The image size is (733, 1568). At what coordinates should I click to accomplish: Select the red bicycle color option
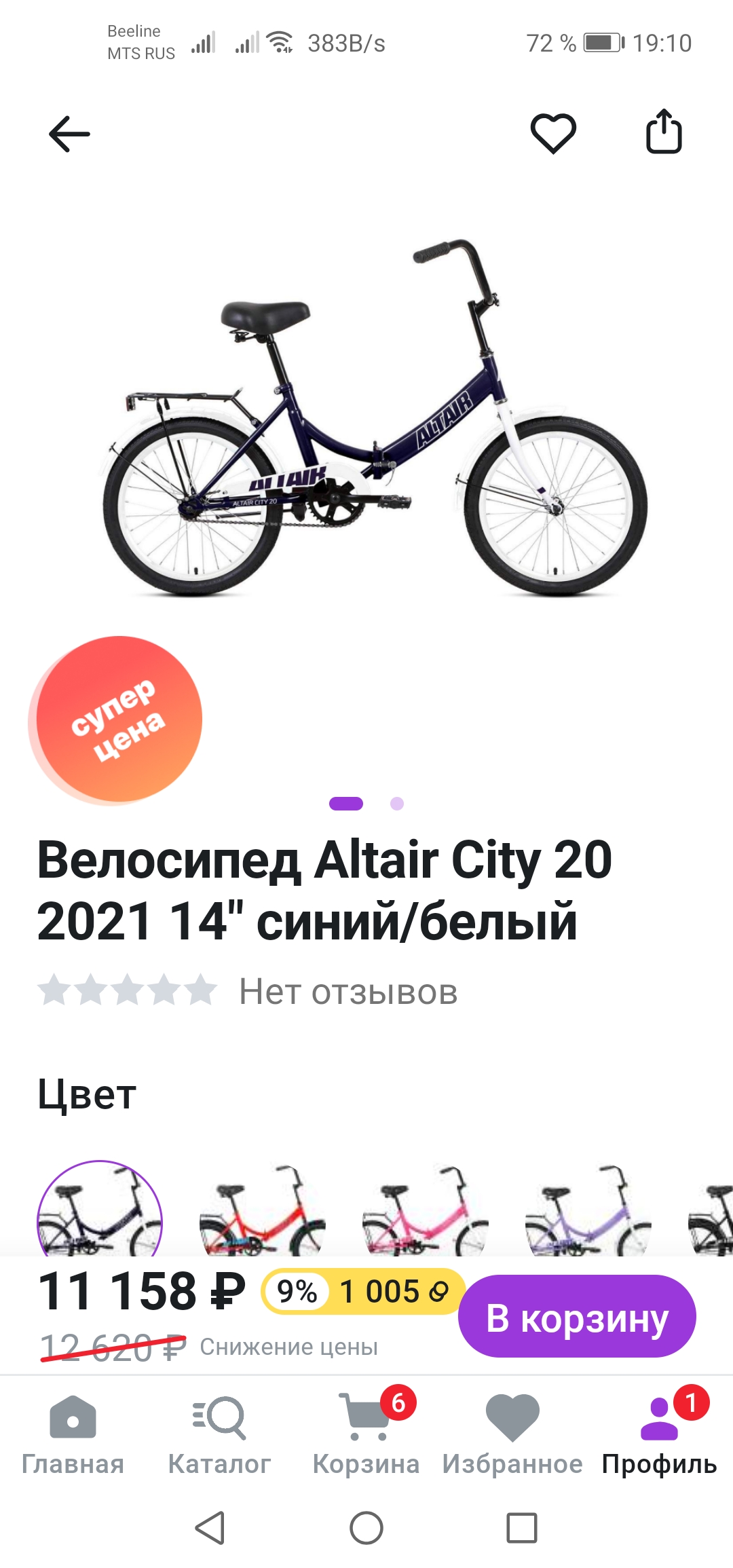point(263,1212)
